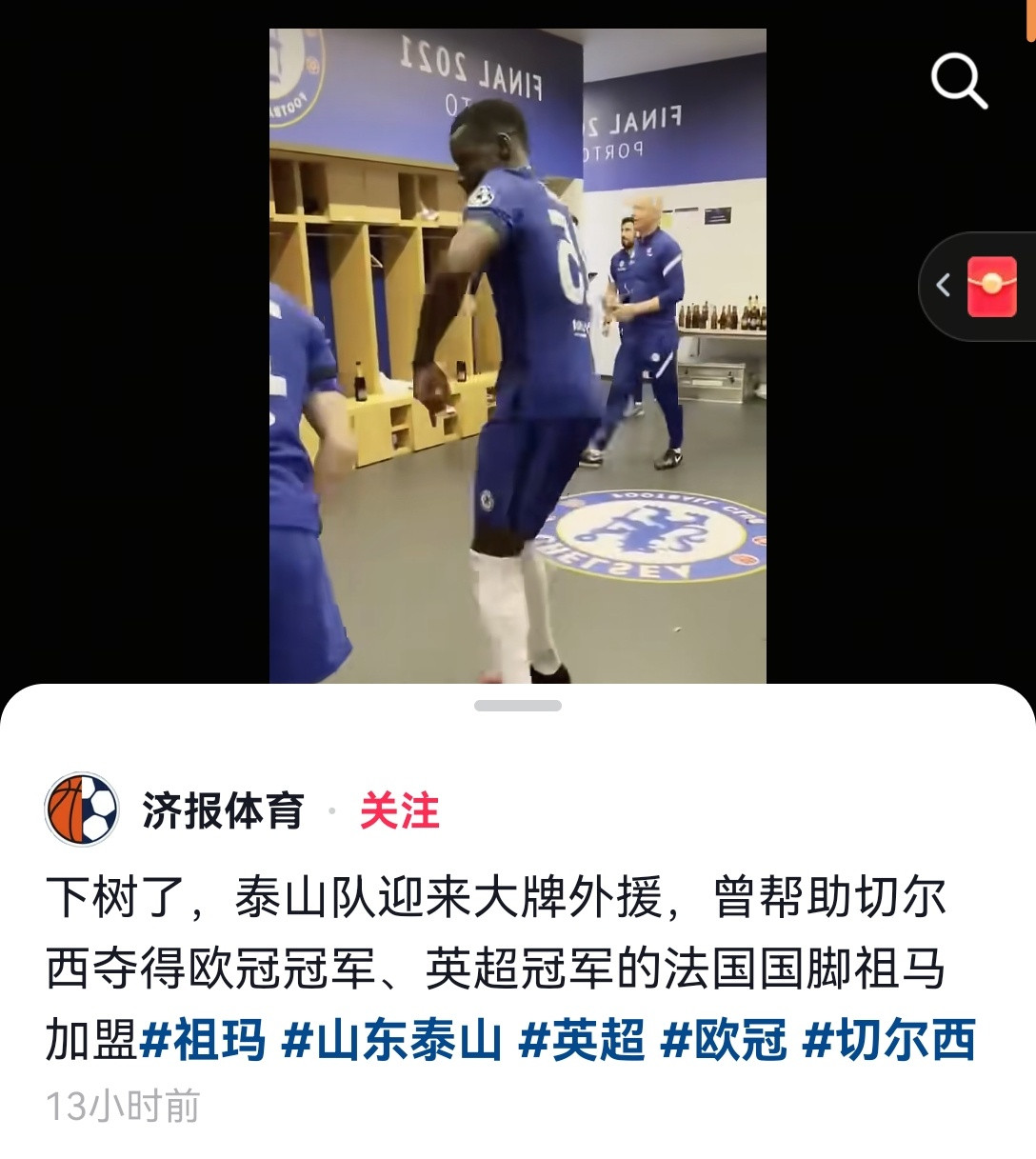
Task: Collapse the red packet widget with its chevron
Action: coord(943,283)
